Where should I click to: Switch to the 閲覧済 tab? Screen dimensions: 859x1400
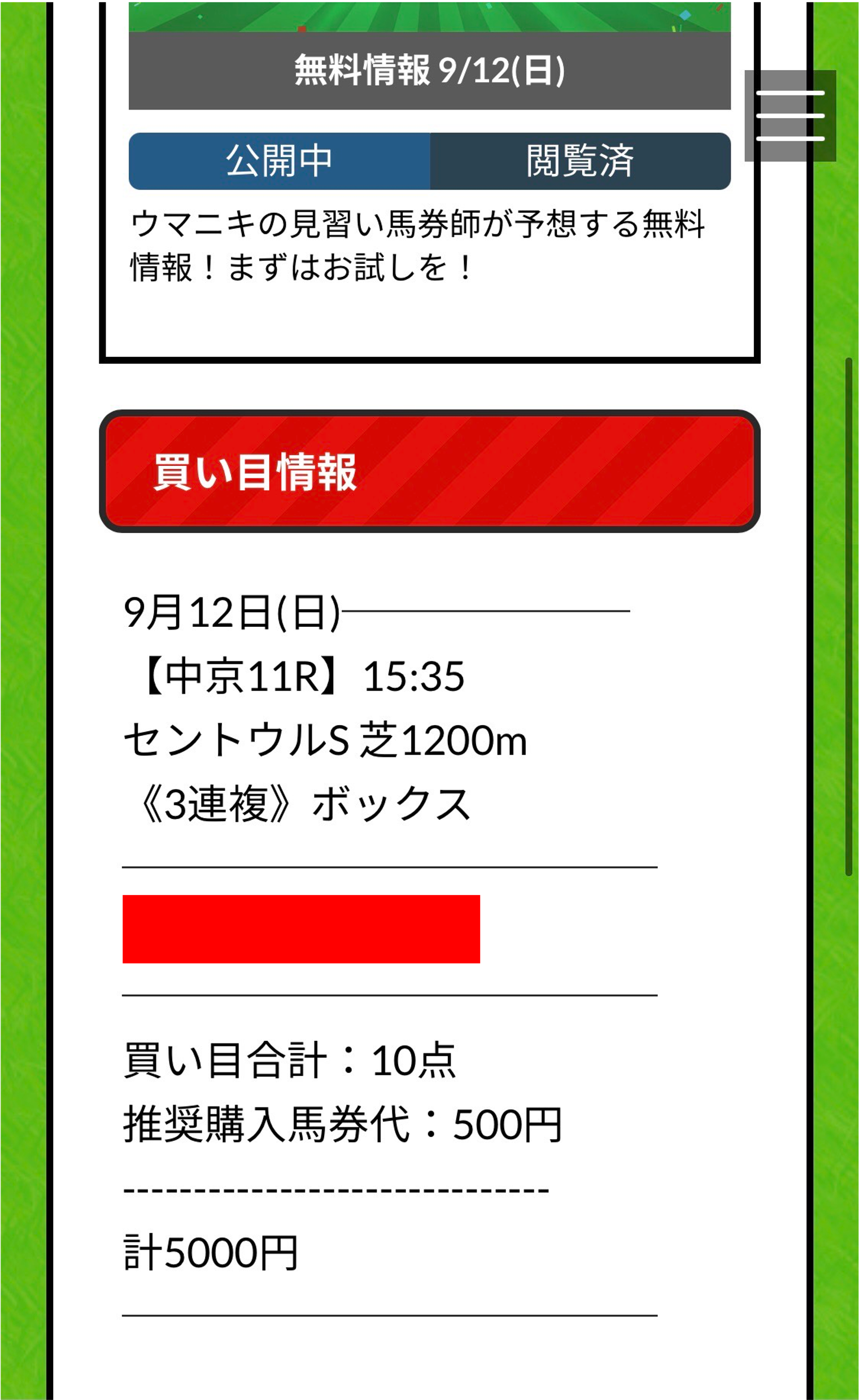(x=580, y=161)
